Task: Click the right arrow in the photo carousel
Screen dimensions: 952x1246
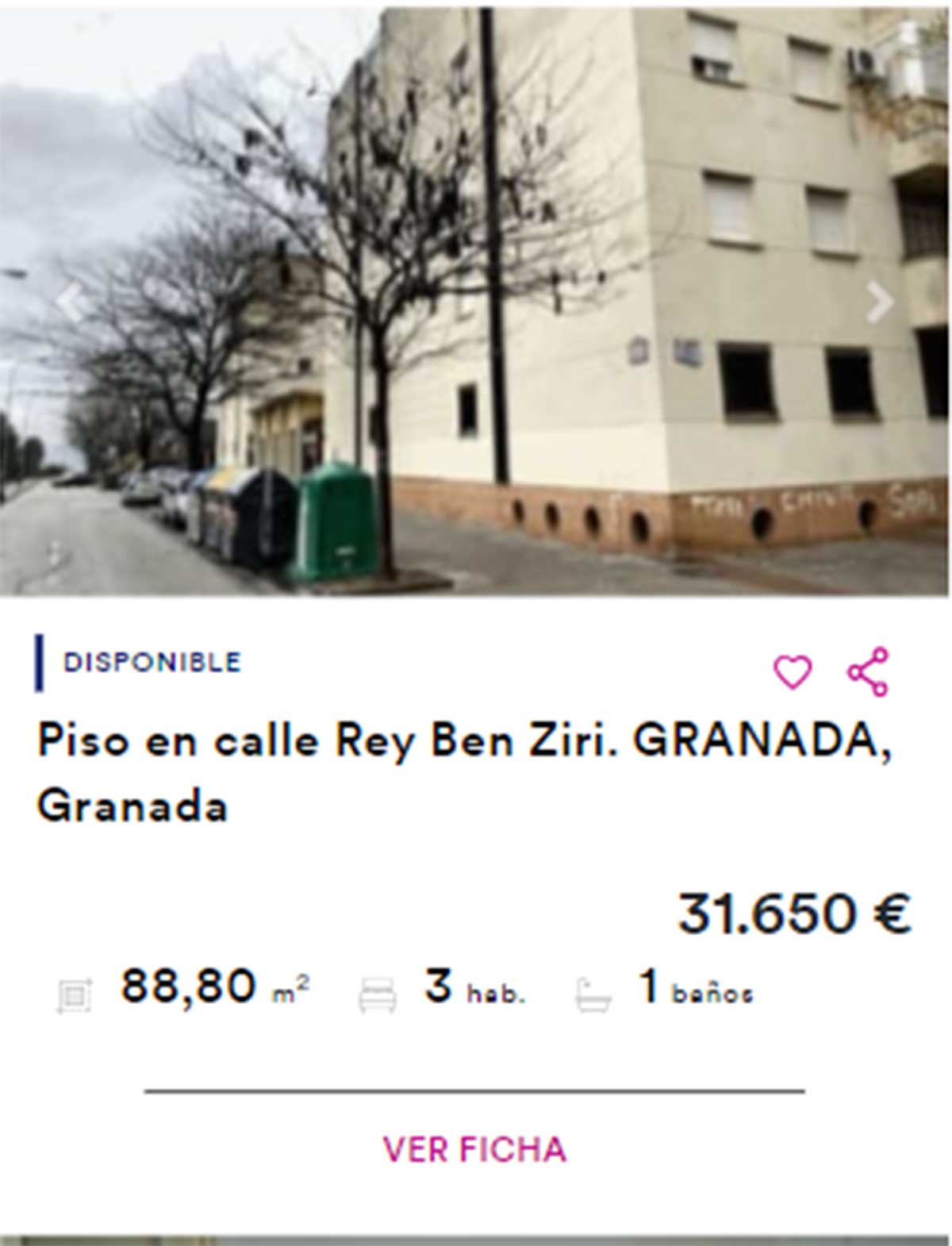Action: tap(879, 302)
